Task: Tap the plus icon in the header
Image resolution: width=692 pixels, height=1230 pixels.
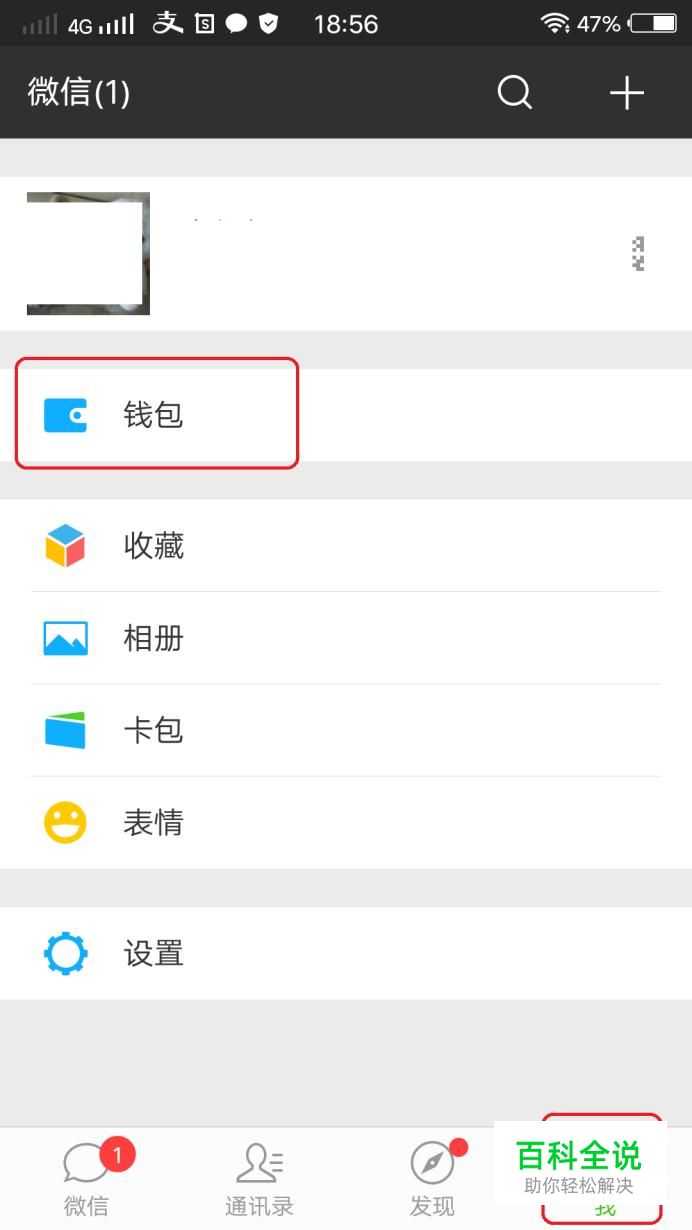Action: (627, 93)
